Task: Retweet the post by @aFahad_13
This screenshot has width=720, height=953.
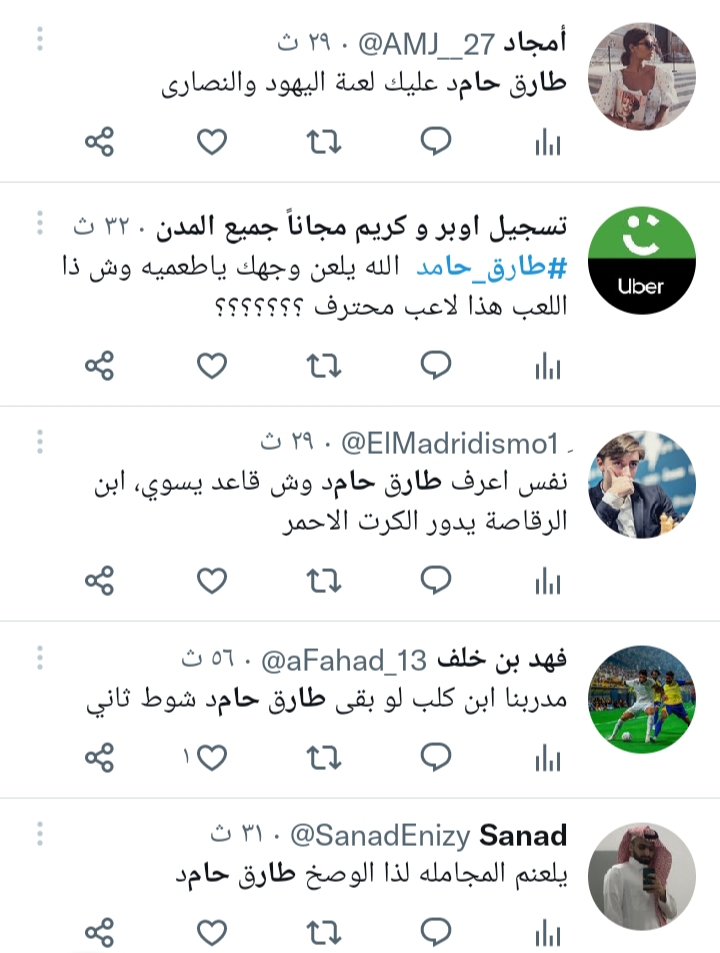Action: coord(322,758)
